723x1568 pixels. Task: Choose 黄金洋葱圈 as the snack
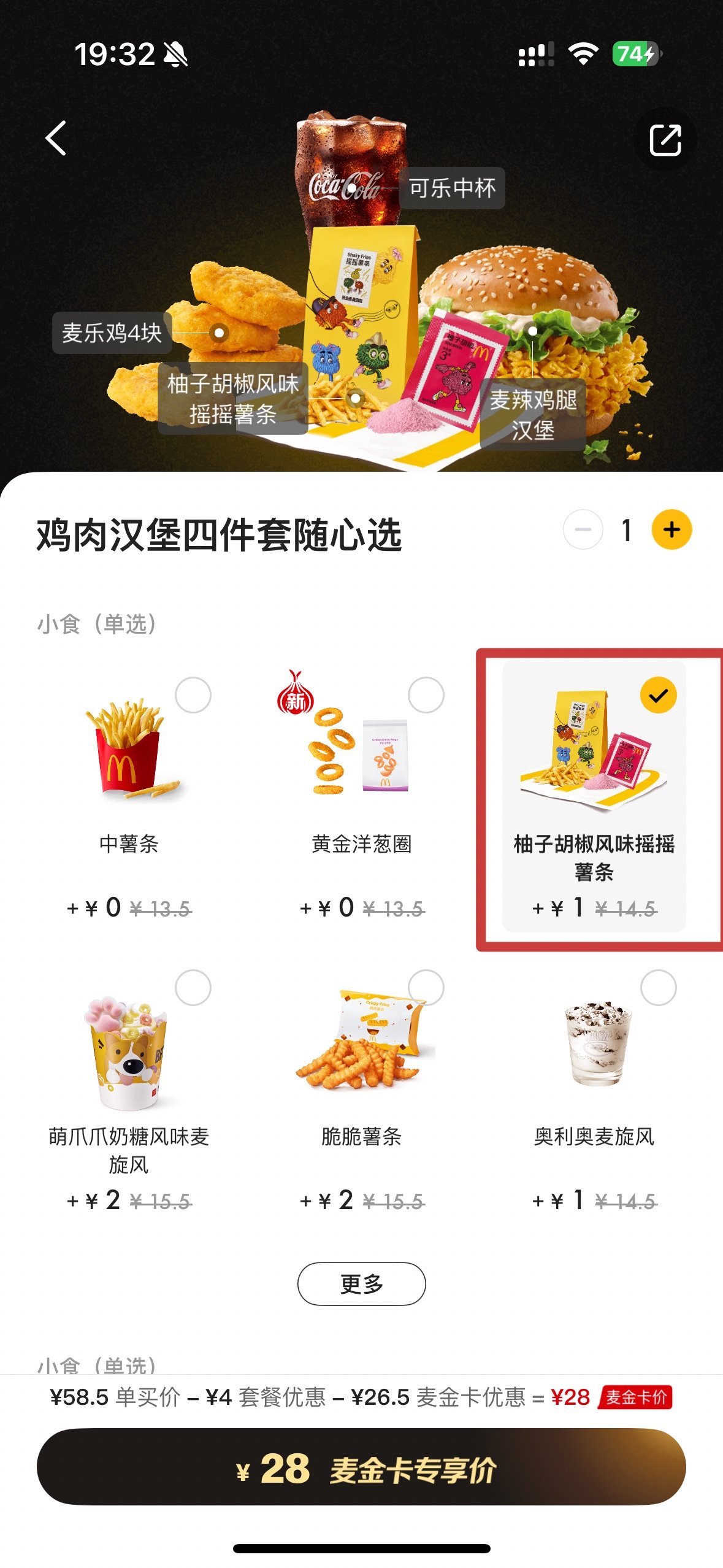(362, 797)
